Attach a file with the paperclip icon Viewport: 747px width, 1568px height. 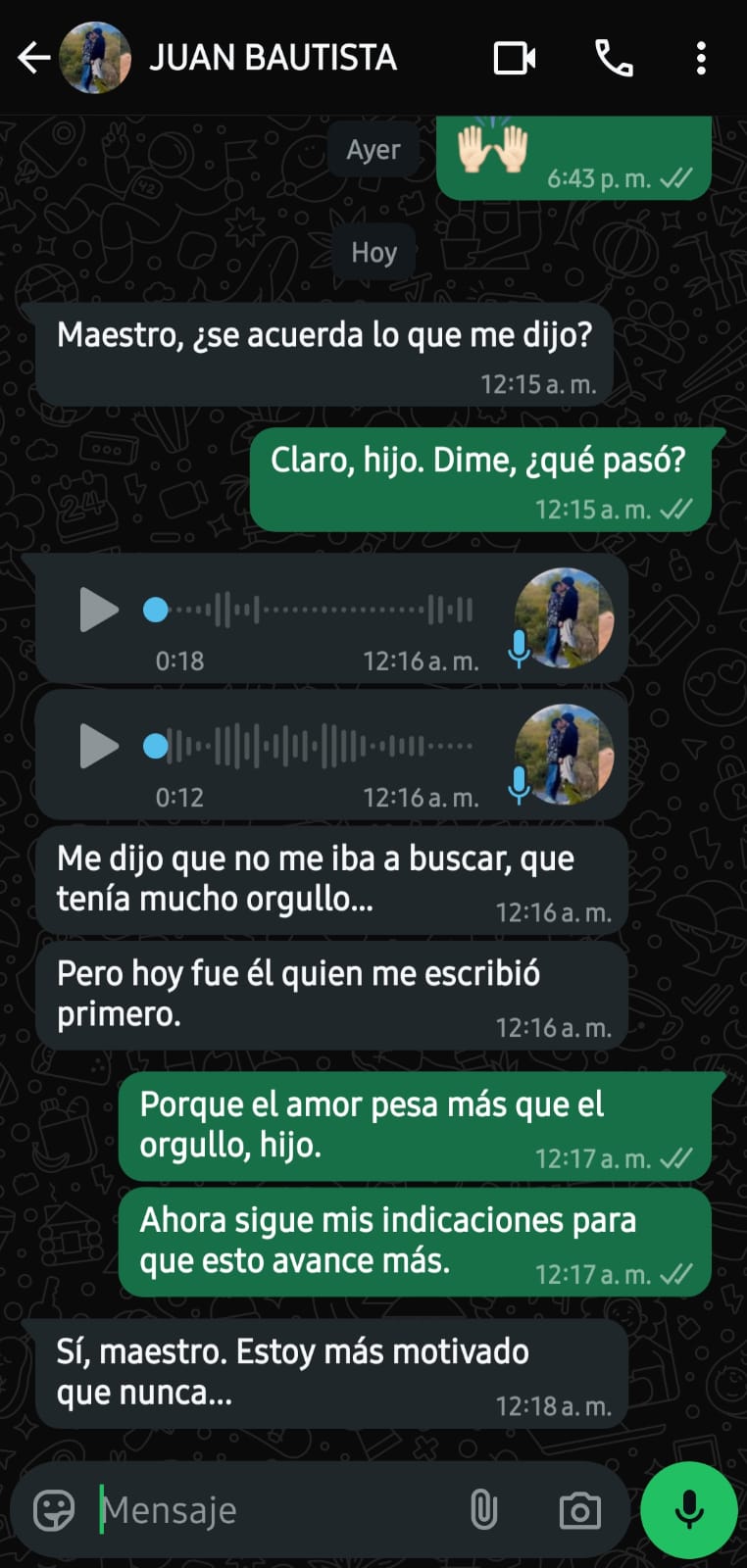(x=484, y=1509)
